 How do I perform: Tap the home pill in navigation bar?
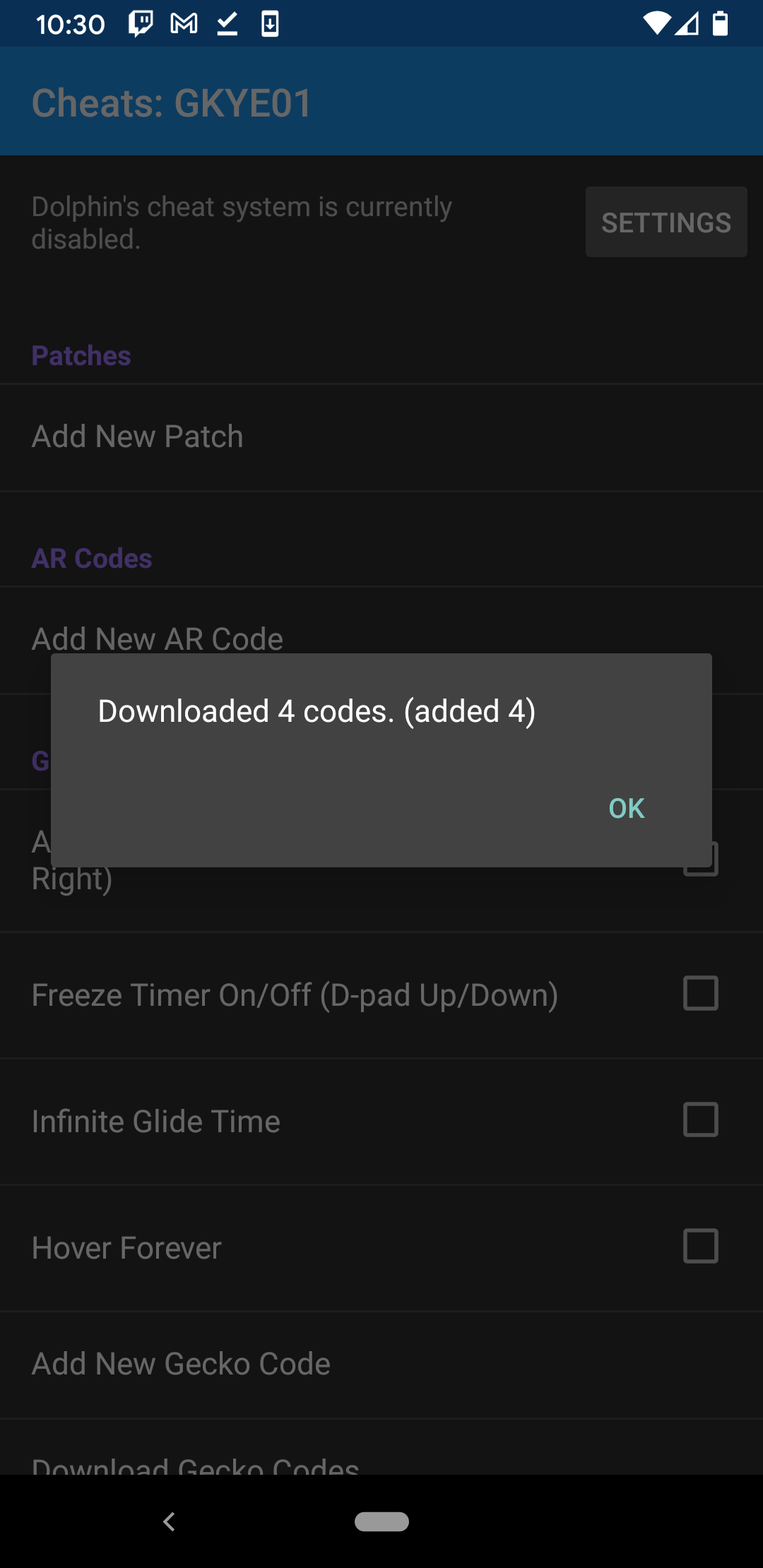381,1521
